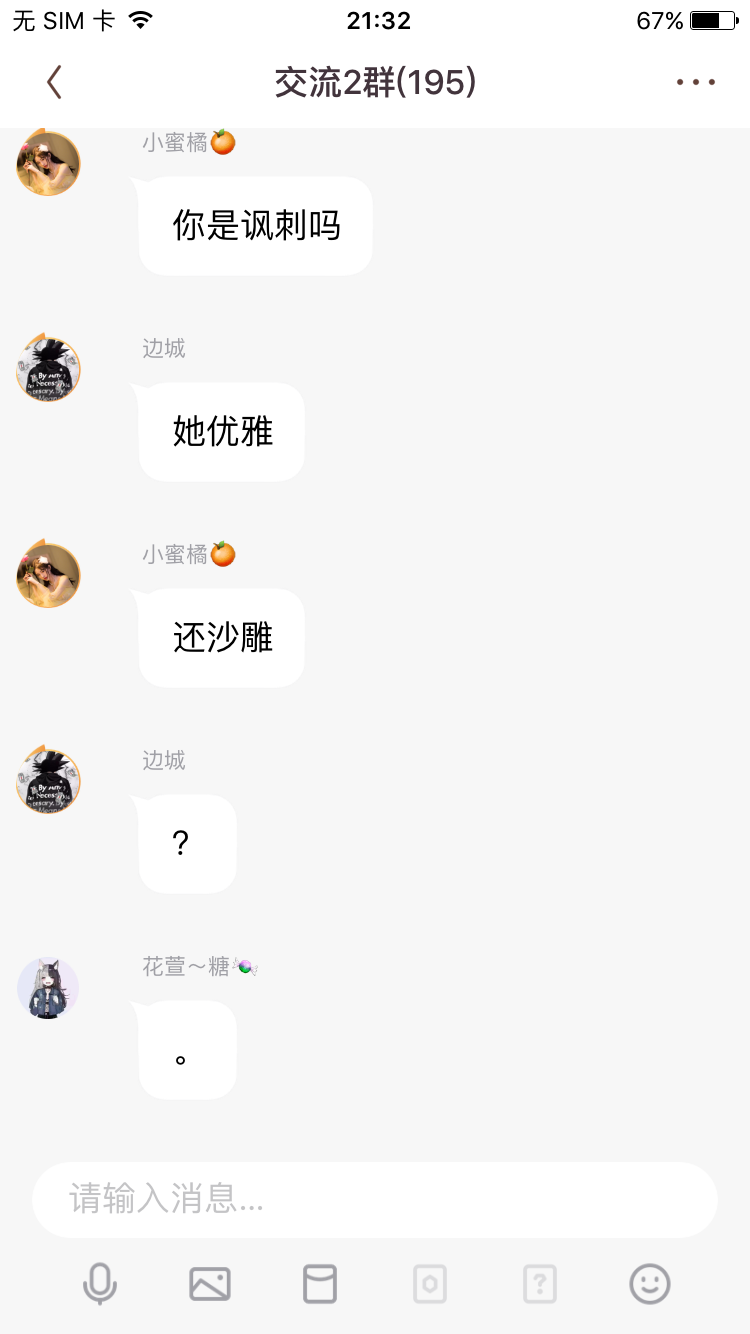
Task: Start voice input with microphone icon
Action: click(x=100, y=1284)
